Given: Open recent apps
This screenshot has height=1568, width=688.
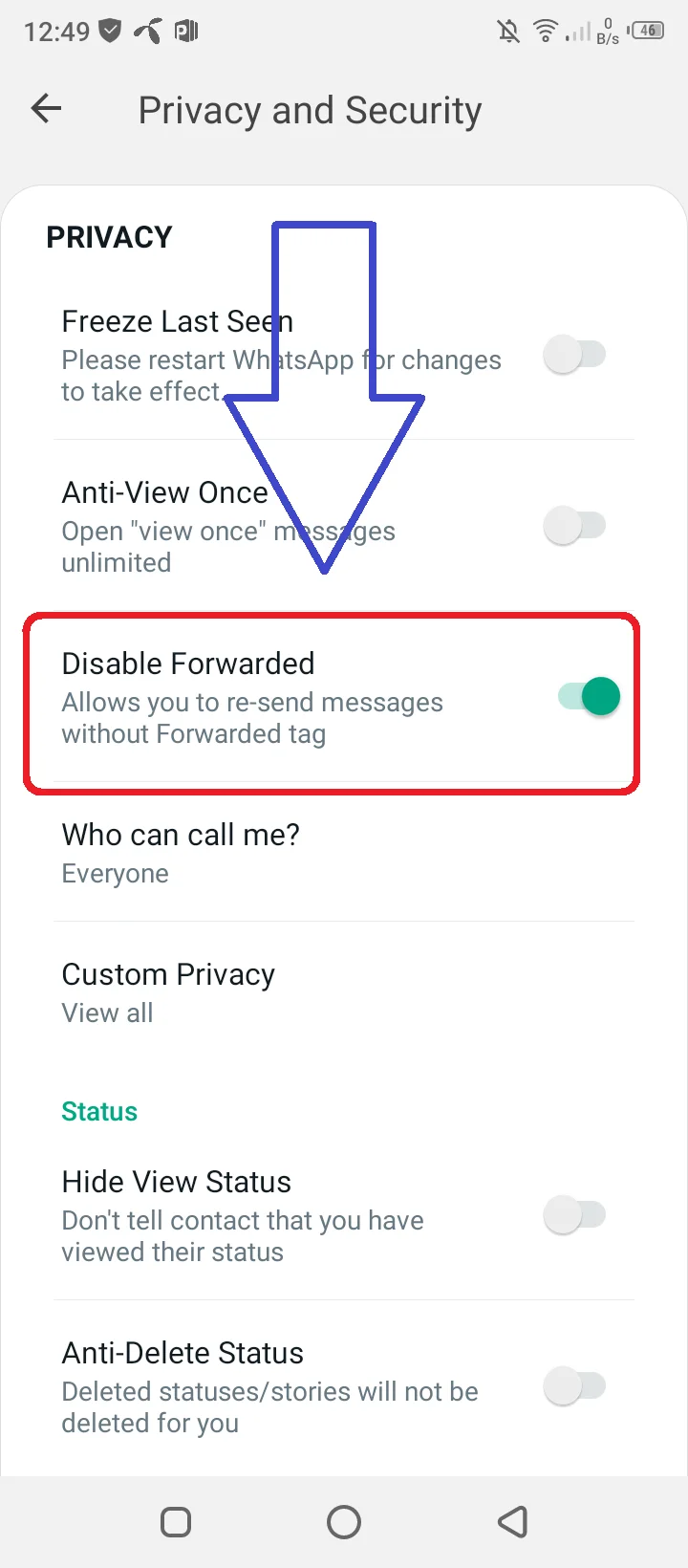Looking at the screenshot, I should pyautogui.click(x=176, y=1521).
